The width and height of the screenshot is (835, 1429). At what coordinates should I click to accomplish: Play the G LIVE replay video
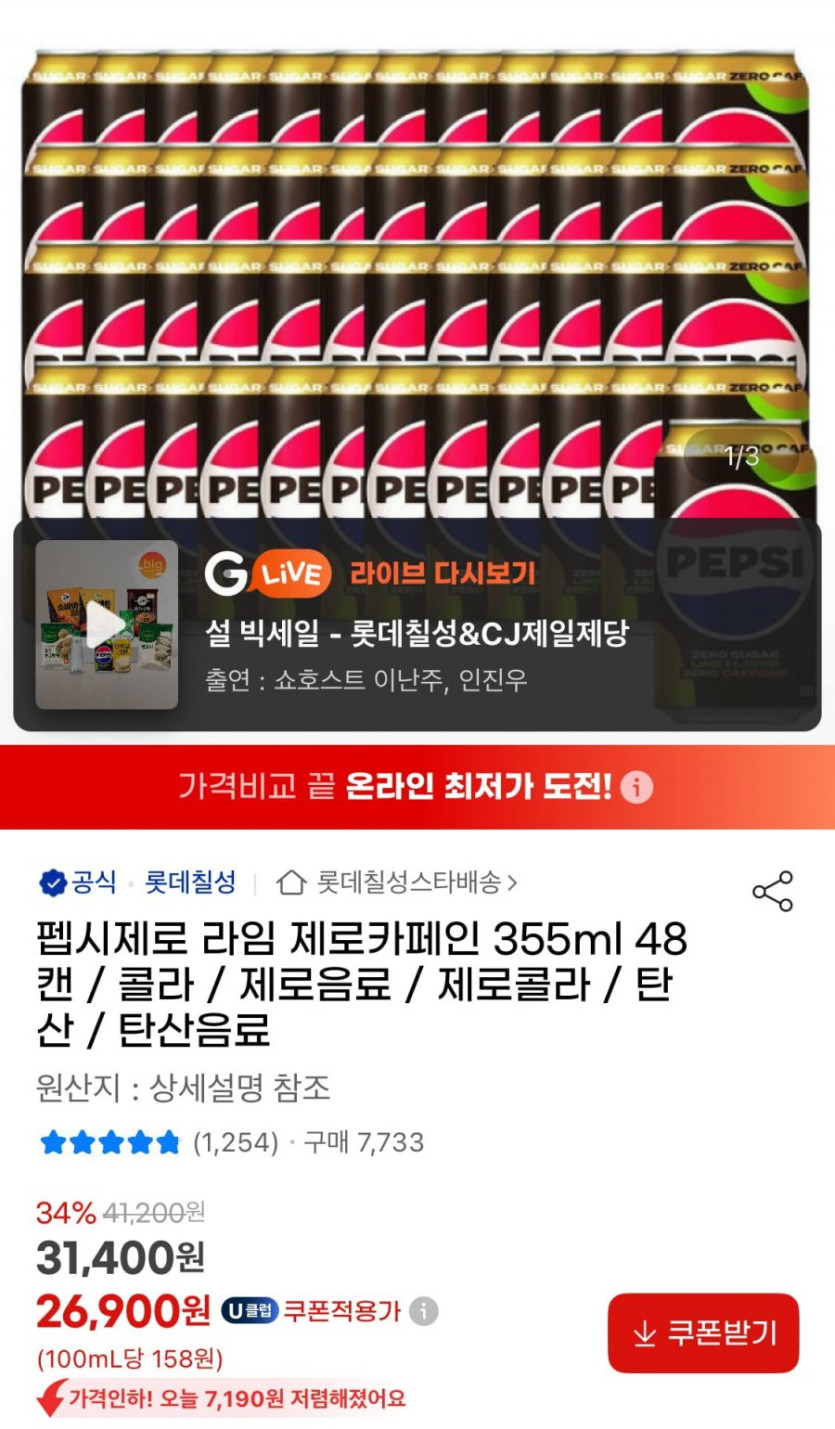tap(106, 625)
